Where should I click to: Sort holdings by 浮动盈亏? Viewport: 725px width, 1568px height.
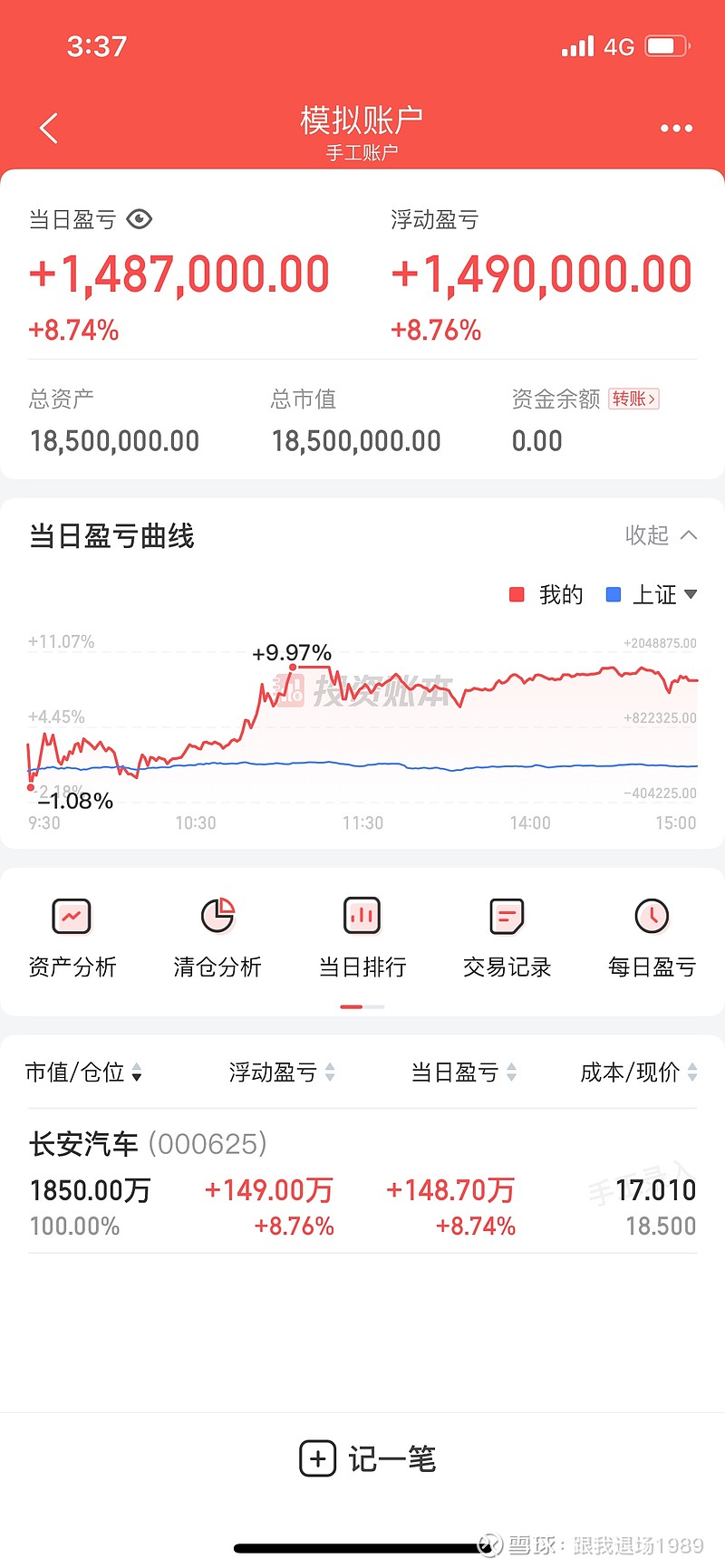(282, 1073)
